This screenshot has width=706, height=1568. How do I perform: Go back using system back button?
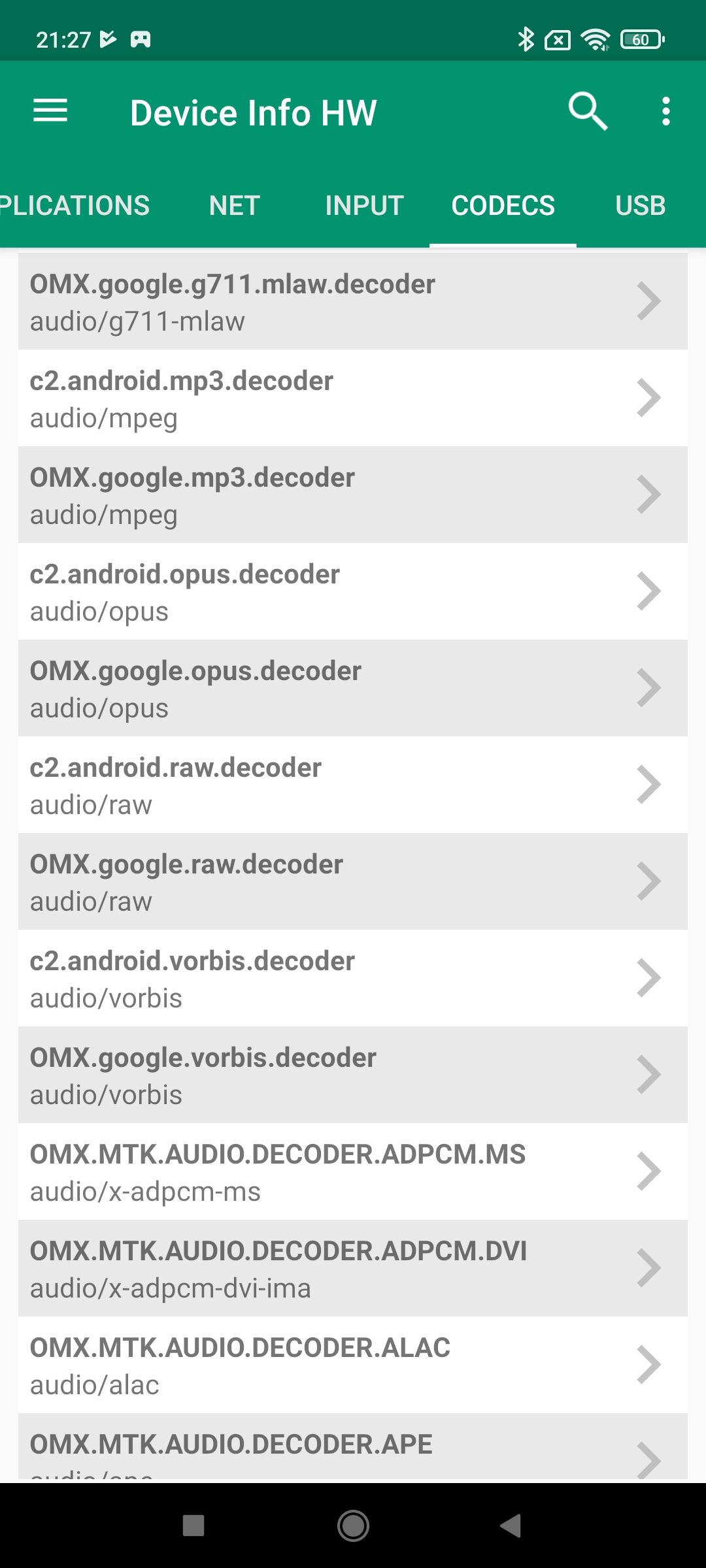[511, 1526]
